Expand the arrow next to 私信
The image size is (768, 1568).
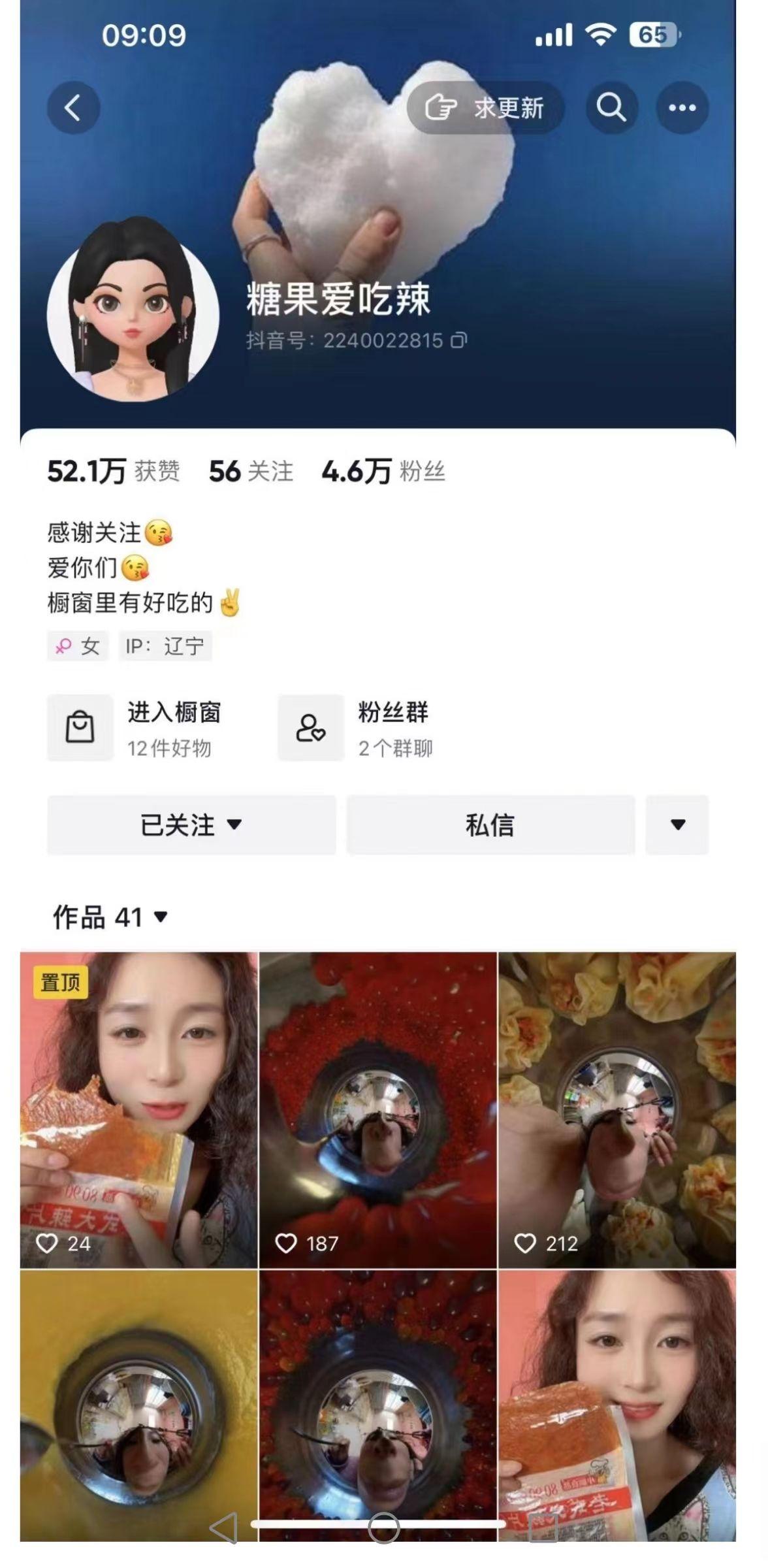coord(677,825)
